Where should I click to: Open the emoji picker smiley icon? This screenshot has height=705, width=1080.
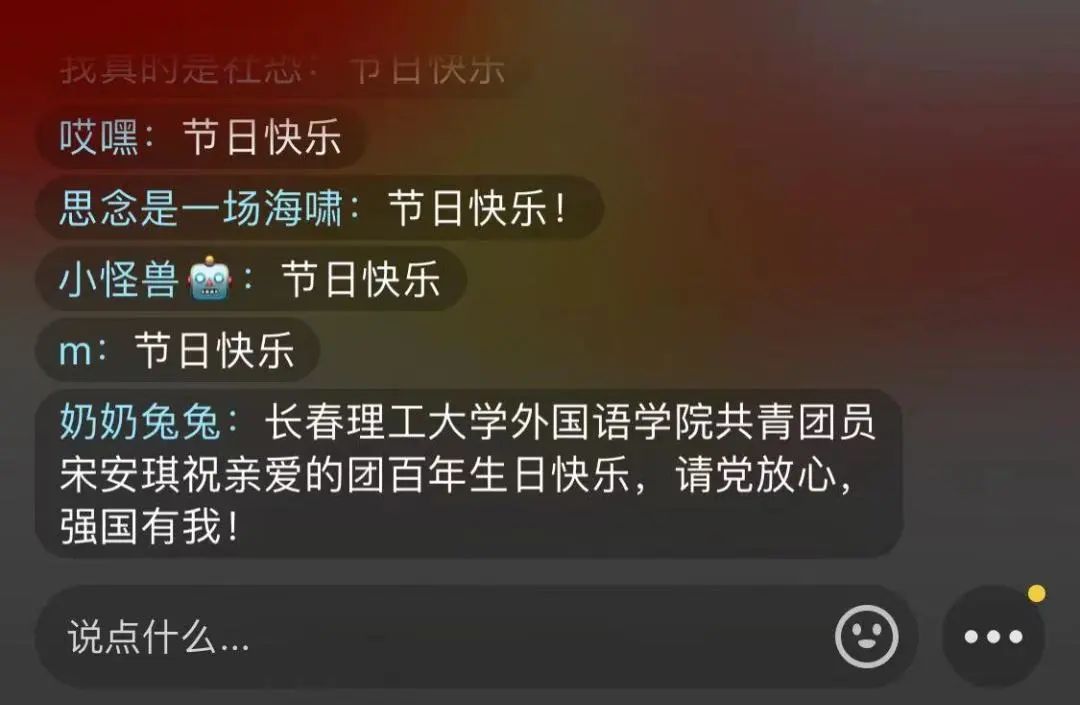(866, 636)
